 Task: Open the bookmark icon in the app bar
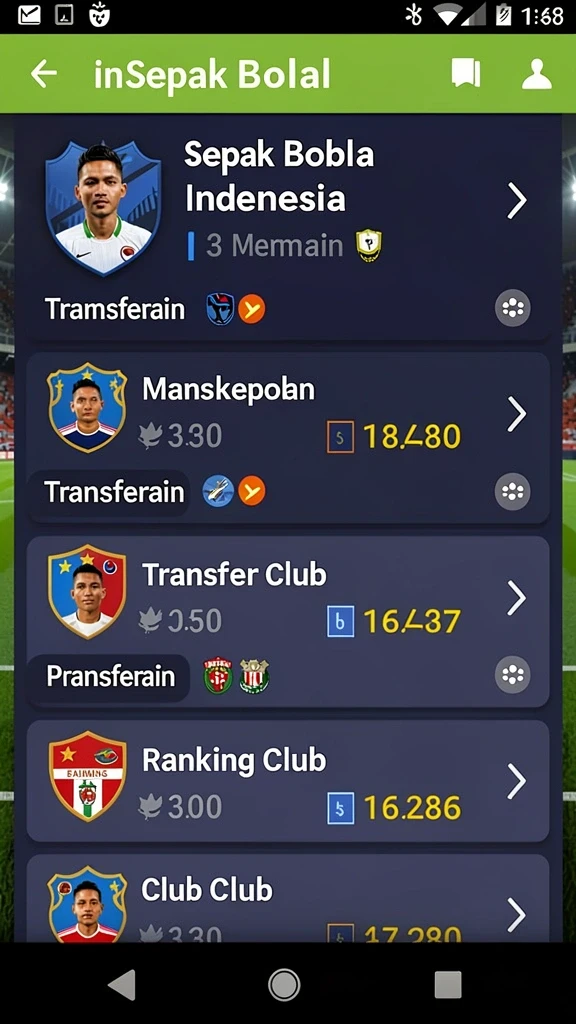click(x=466, y=74)
